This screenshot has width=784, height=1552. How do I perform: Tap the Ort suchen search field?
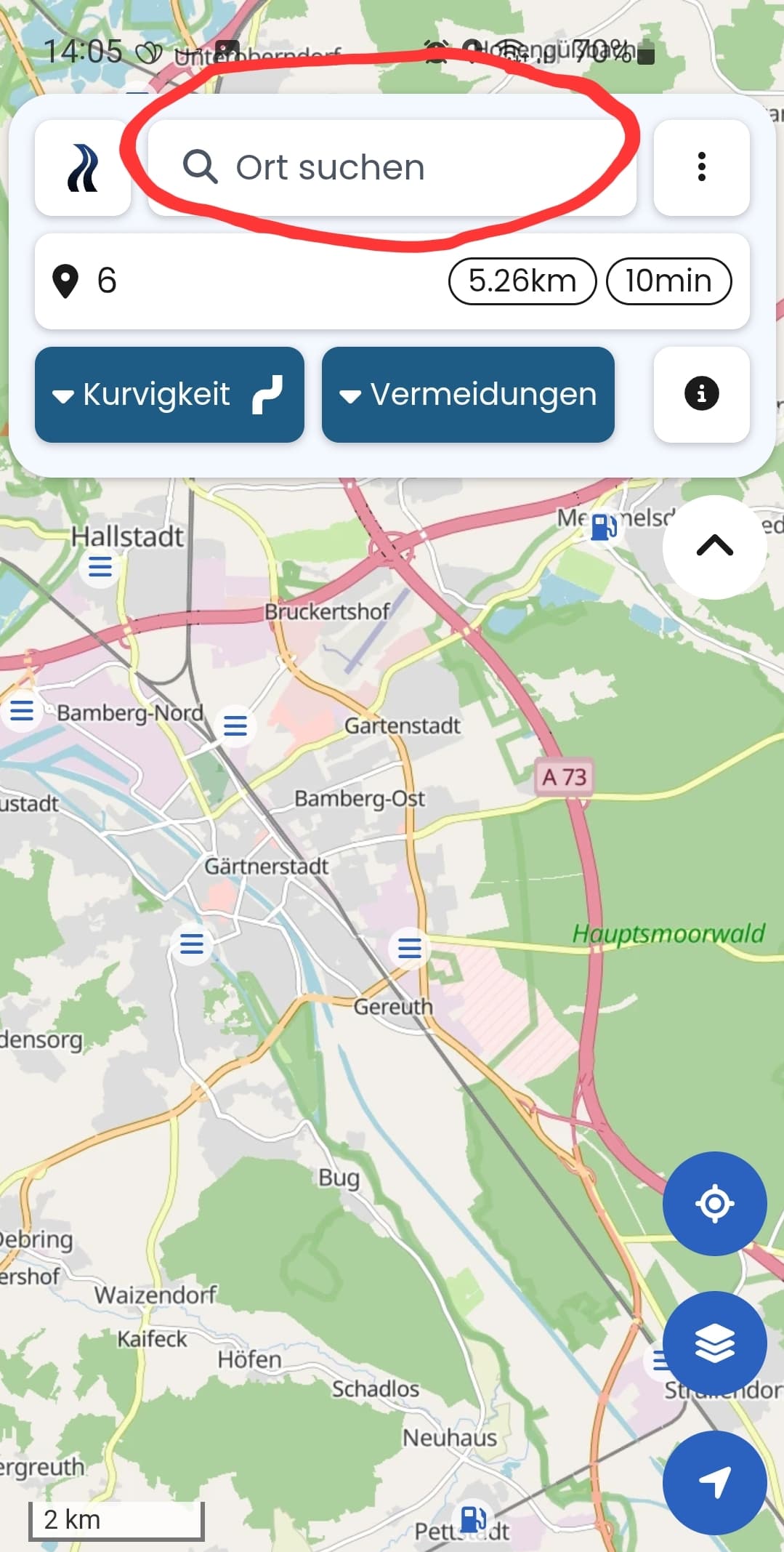(392, 168)
